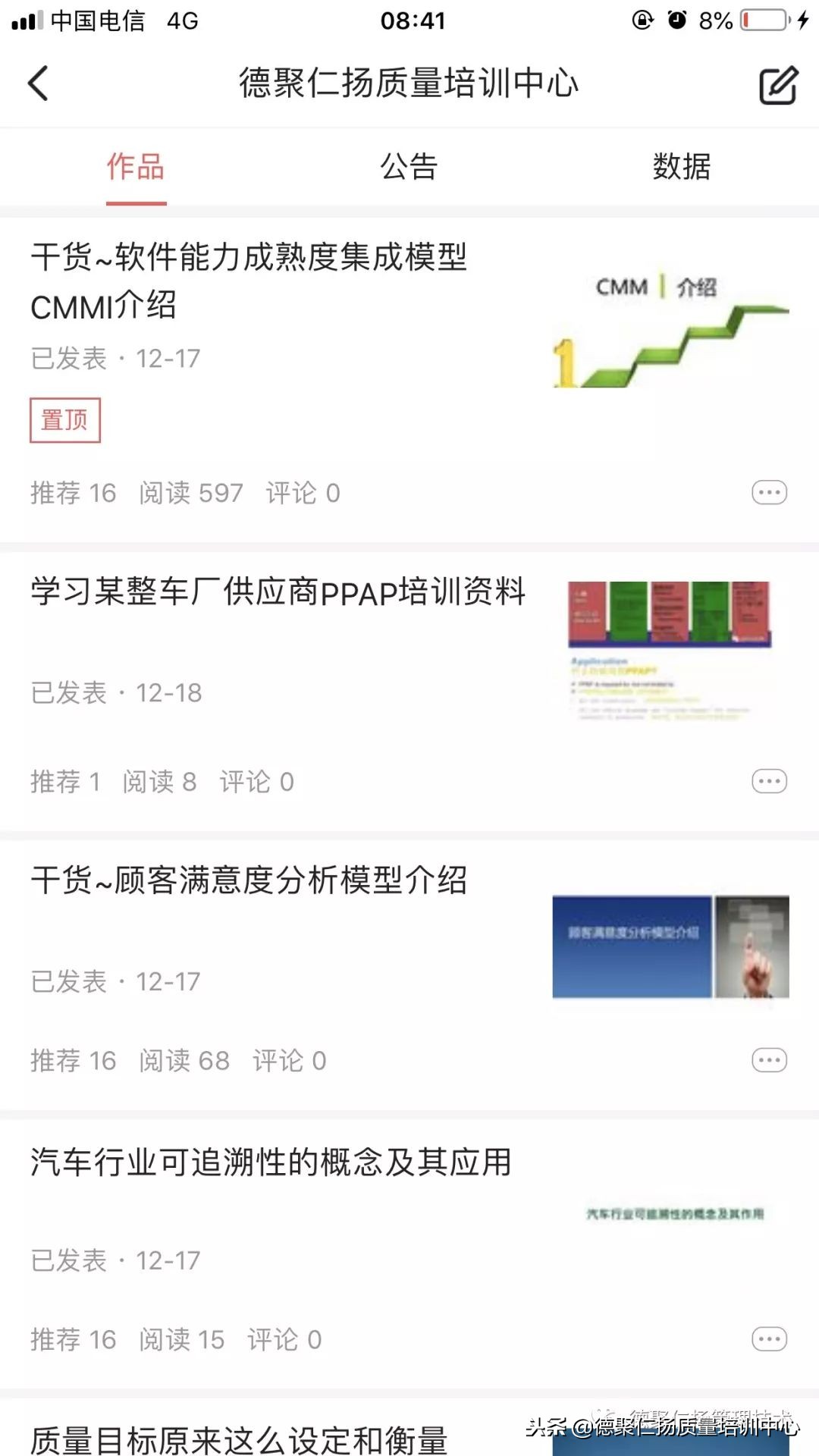Open the ellipsis menu on 可追溯性 article
The height and width of the screenshot is (1456, 819).
[769, 1338]
